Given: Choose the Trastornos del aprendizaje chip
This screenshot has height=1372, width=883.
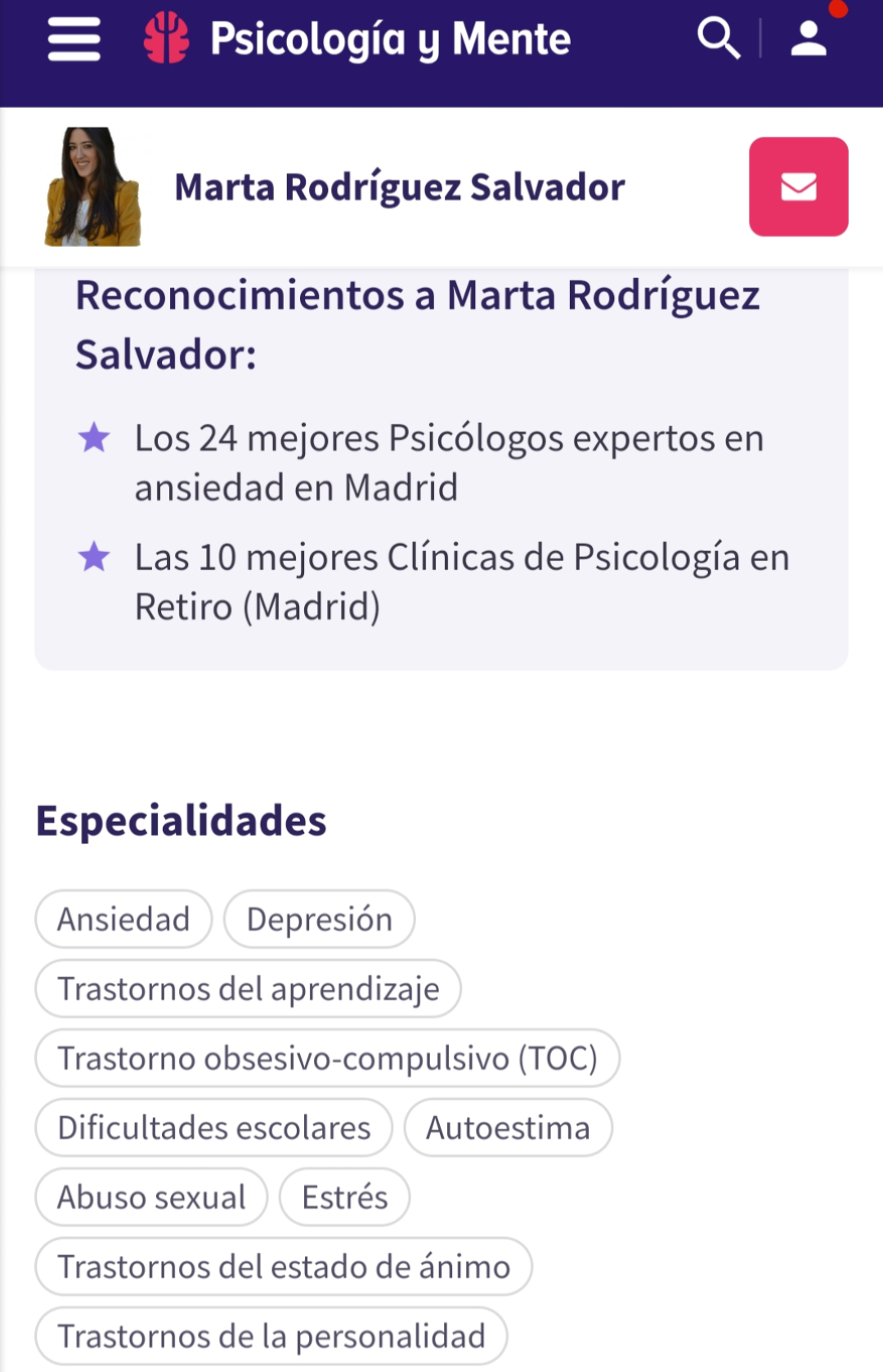Looking at the screenshot, I should [248, 989].
